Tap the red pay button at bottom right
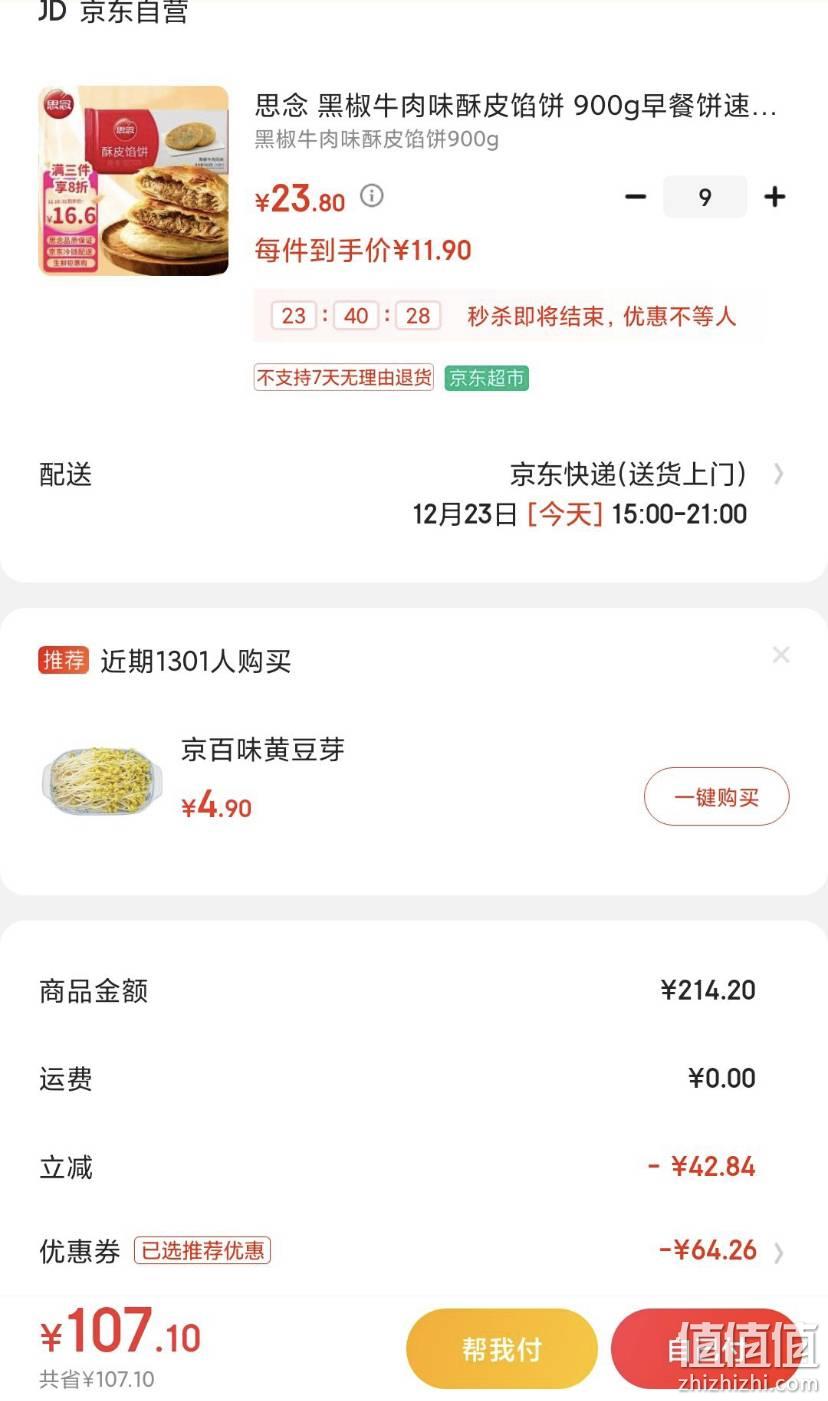 tap(706, 1349)
